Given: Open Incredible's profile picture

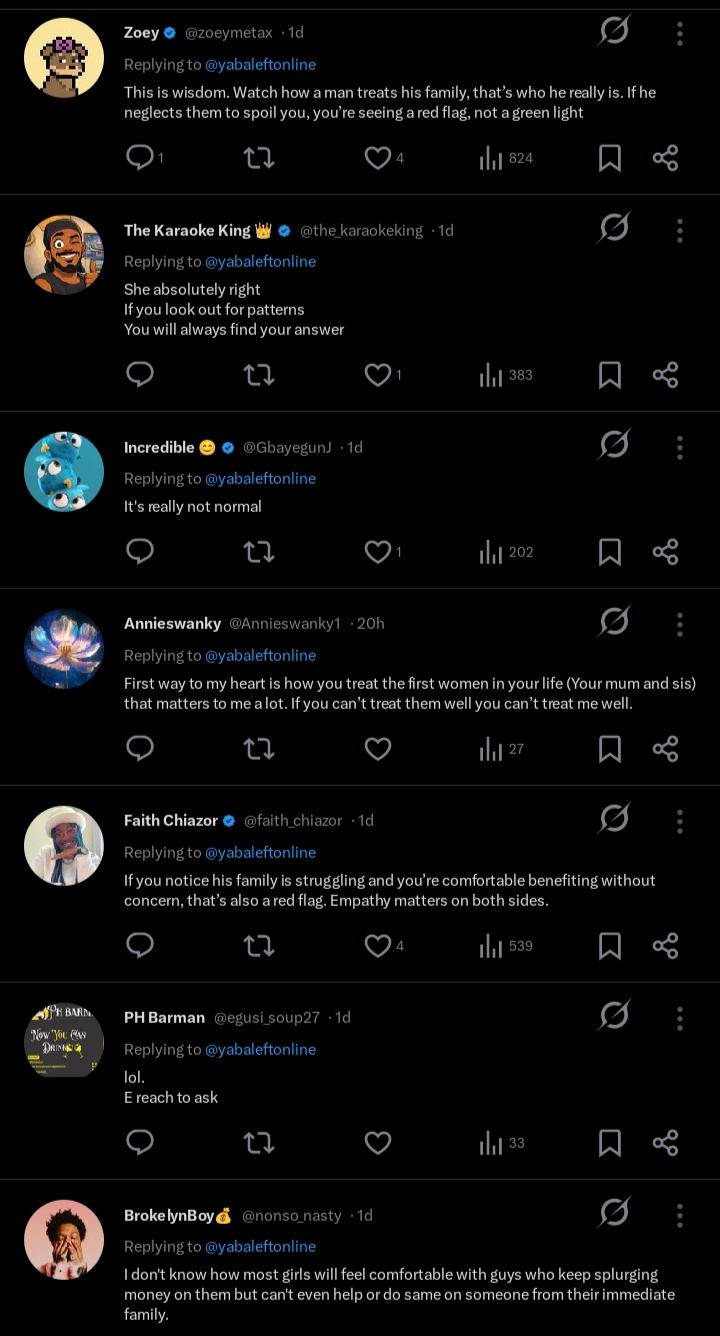Looking at the screenshot, I should 64,472.
